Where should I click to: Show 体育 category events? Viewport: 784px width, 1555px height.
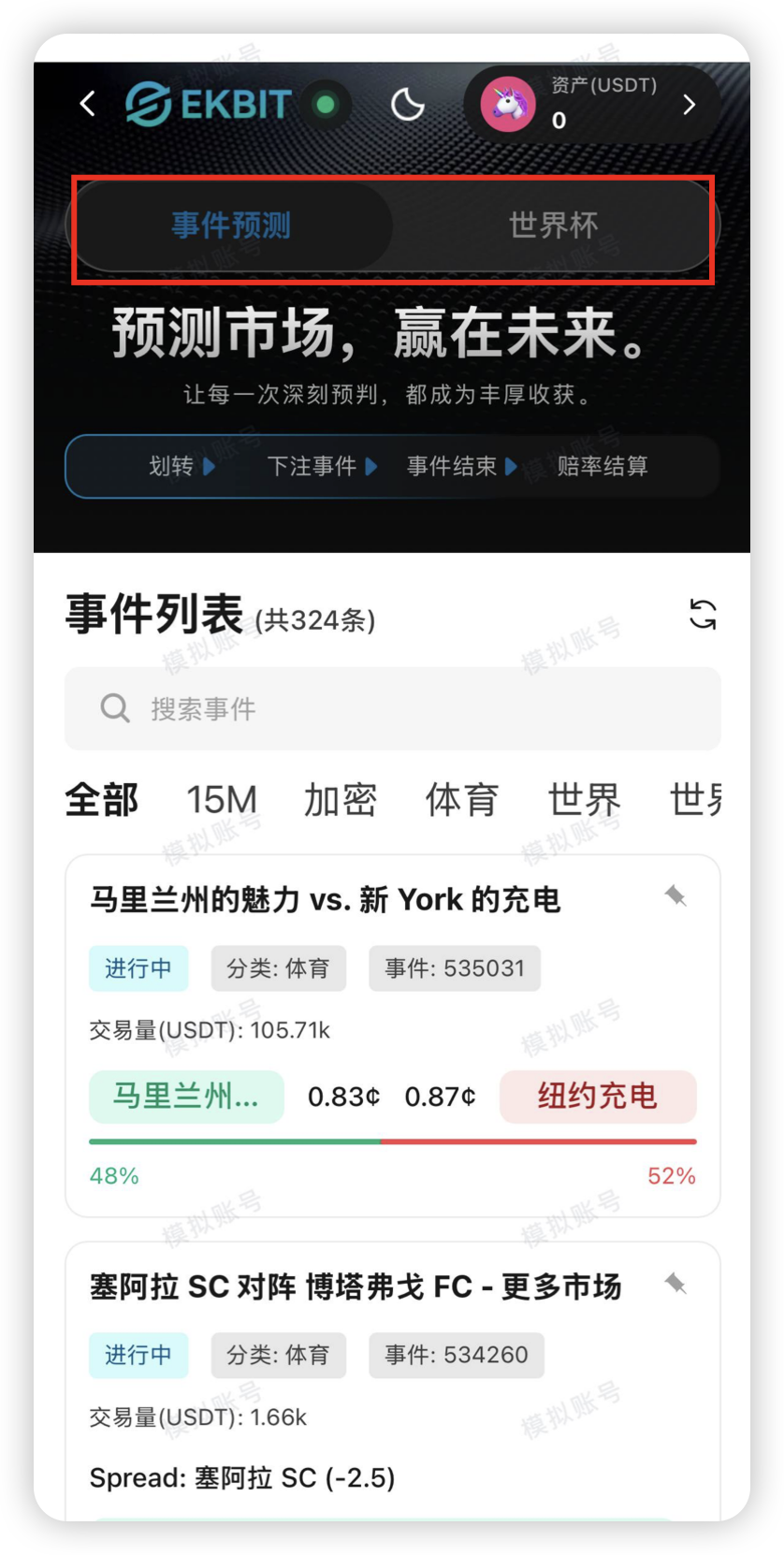462,800
